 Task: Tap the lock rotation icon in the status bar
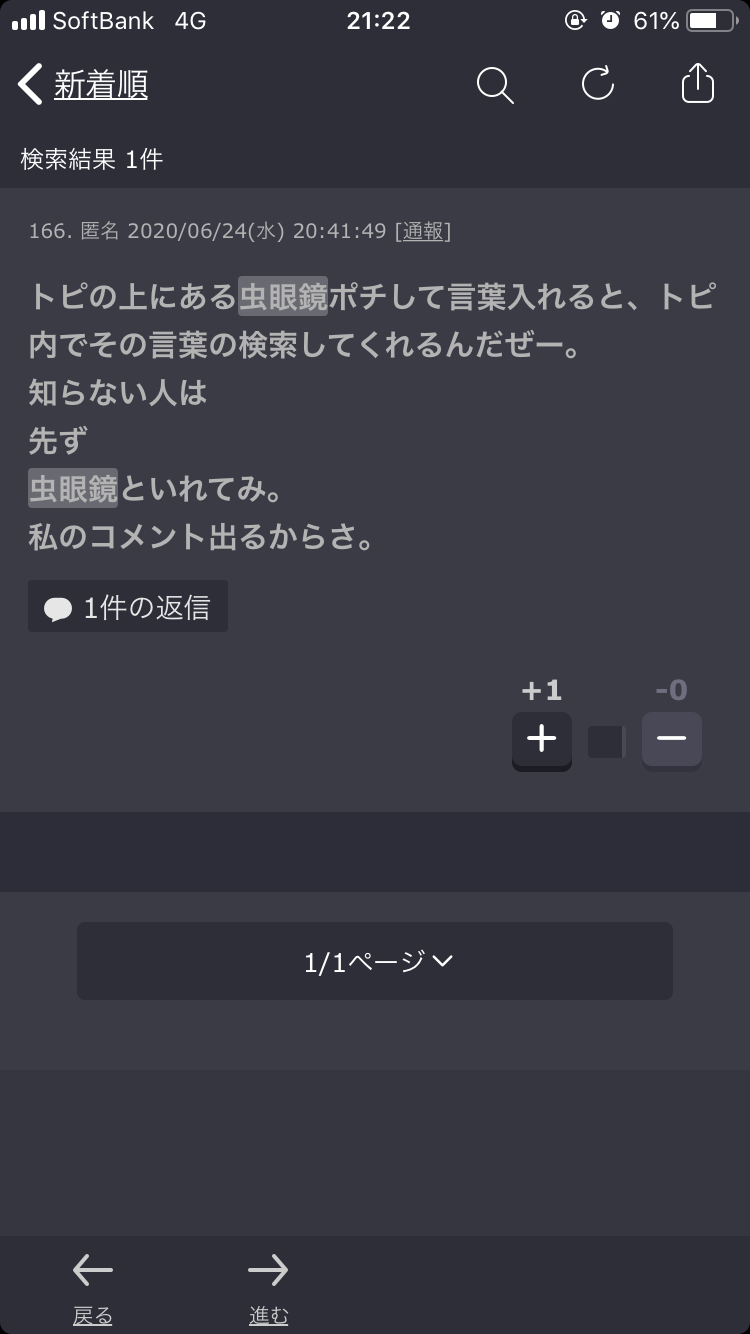point(577,20)
